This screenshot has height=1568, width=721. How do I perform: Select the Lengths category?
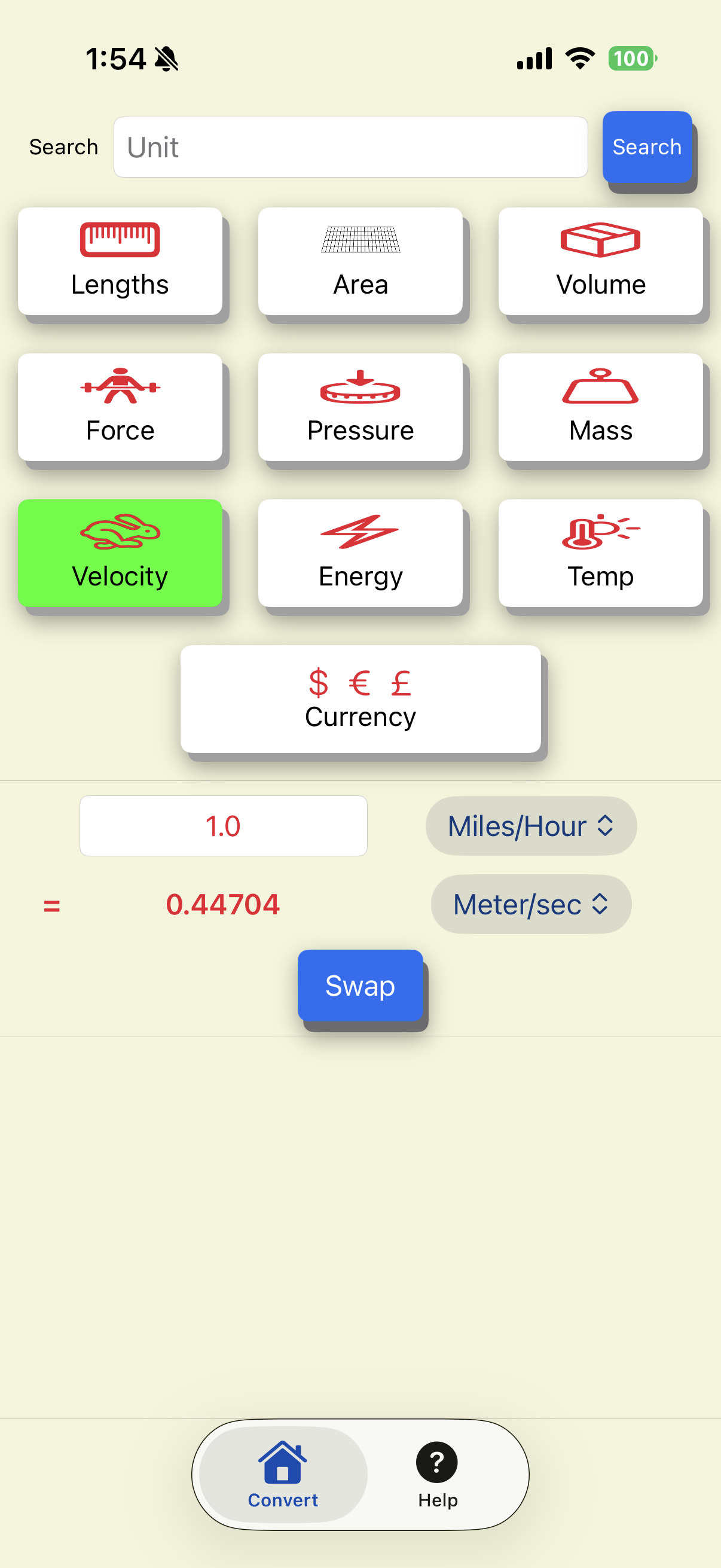click(120, 262)
